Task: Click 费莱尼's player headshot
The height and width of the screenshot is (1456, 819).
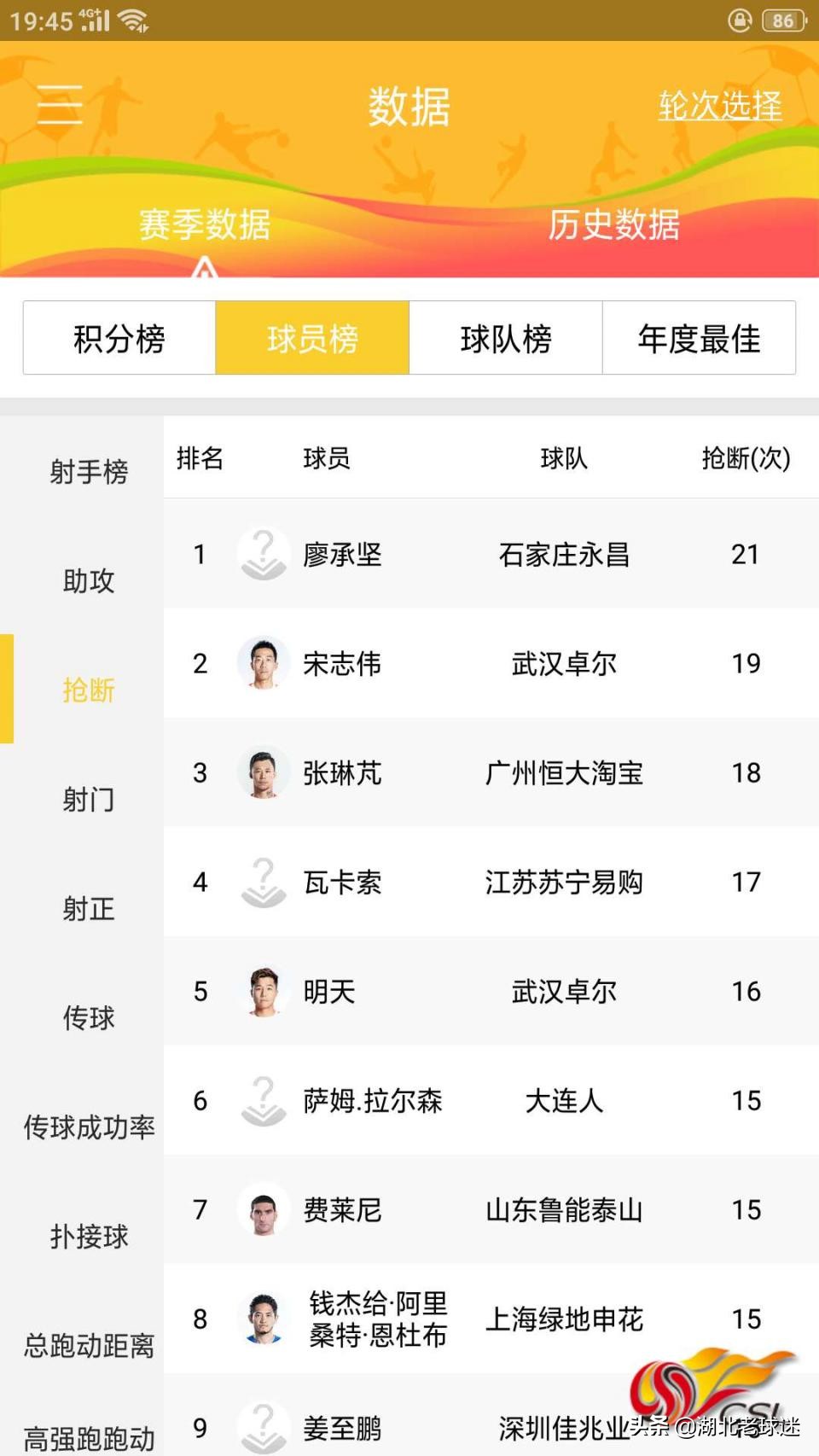Action: [x=264, y=1210]
